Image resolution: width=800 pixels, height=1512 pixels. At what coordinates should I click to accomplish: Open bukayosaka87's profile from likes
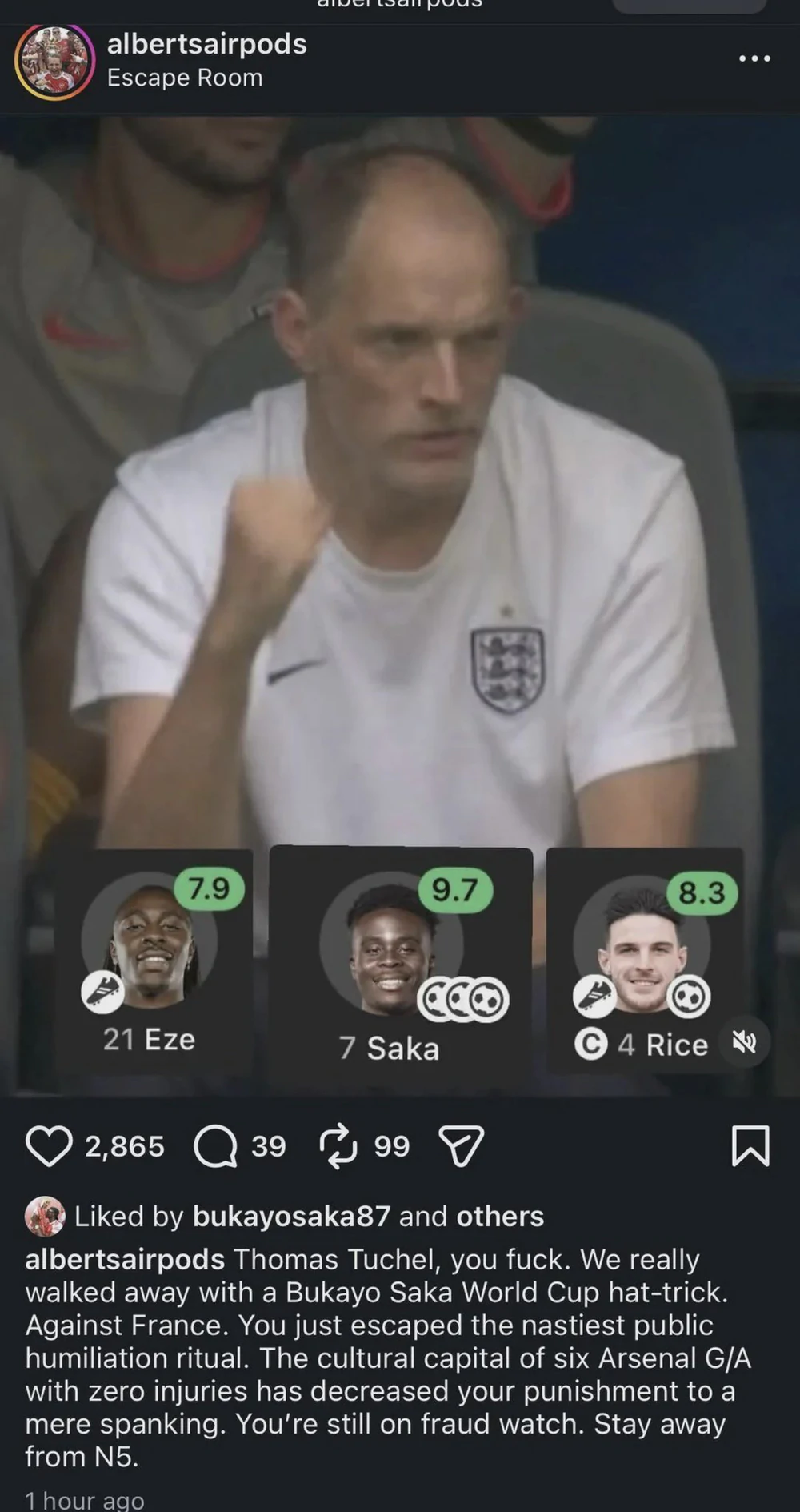[x=291, y=1216]
